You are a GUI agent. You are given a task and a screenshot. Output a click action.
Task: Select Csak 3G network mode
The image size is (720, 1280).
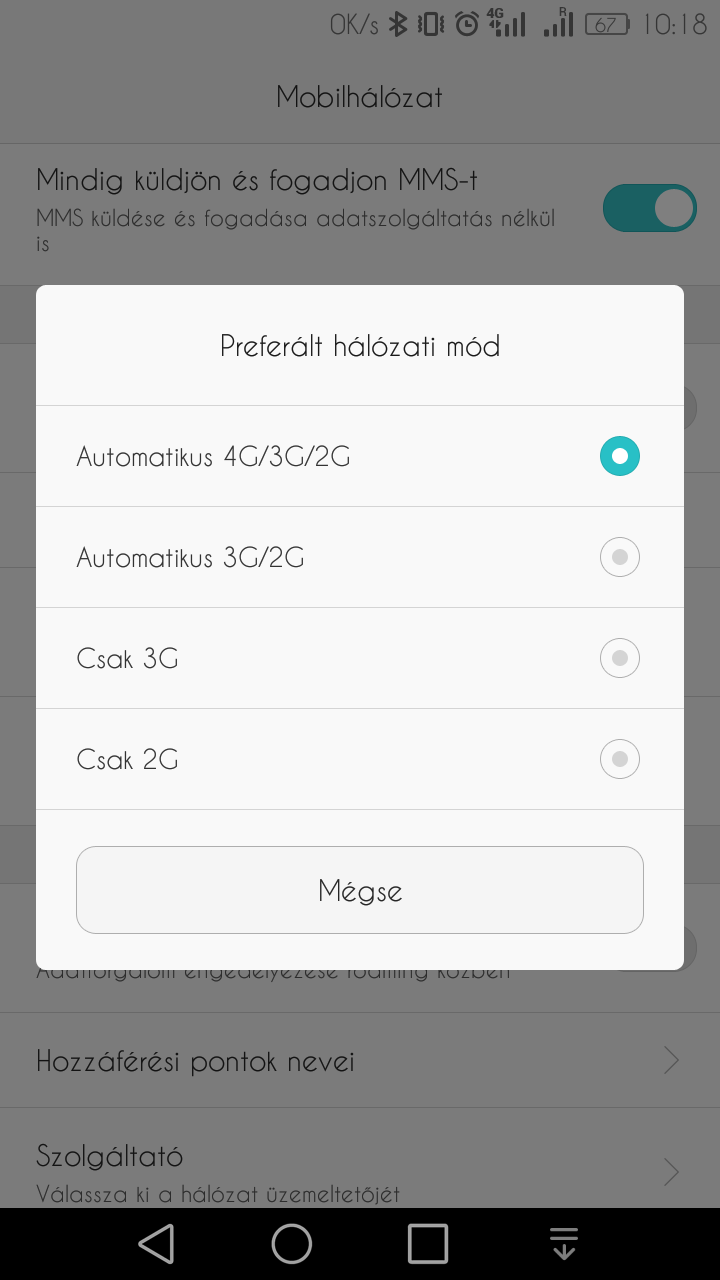[360, 658]
